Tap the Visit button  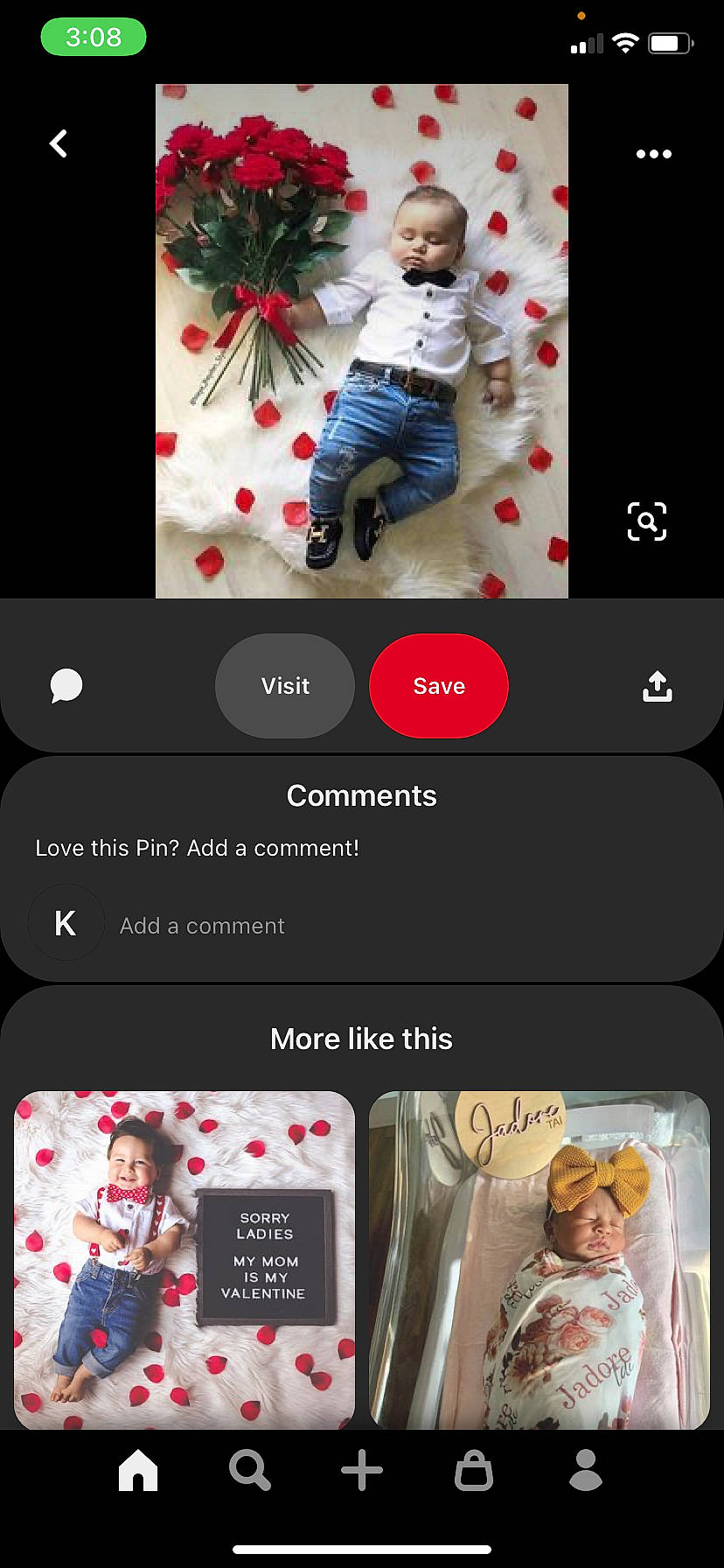pyautogui.click(x=285, y=686)
